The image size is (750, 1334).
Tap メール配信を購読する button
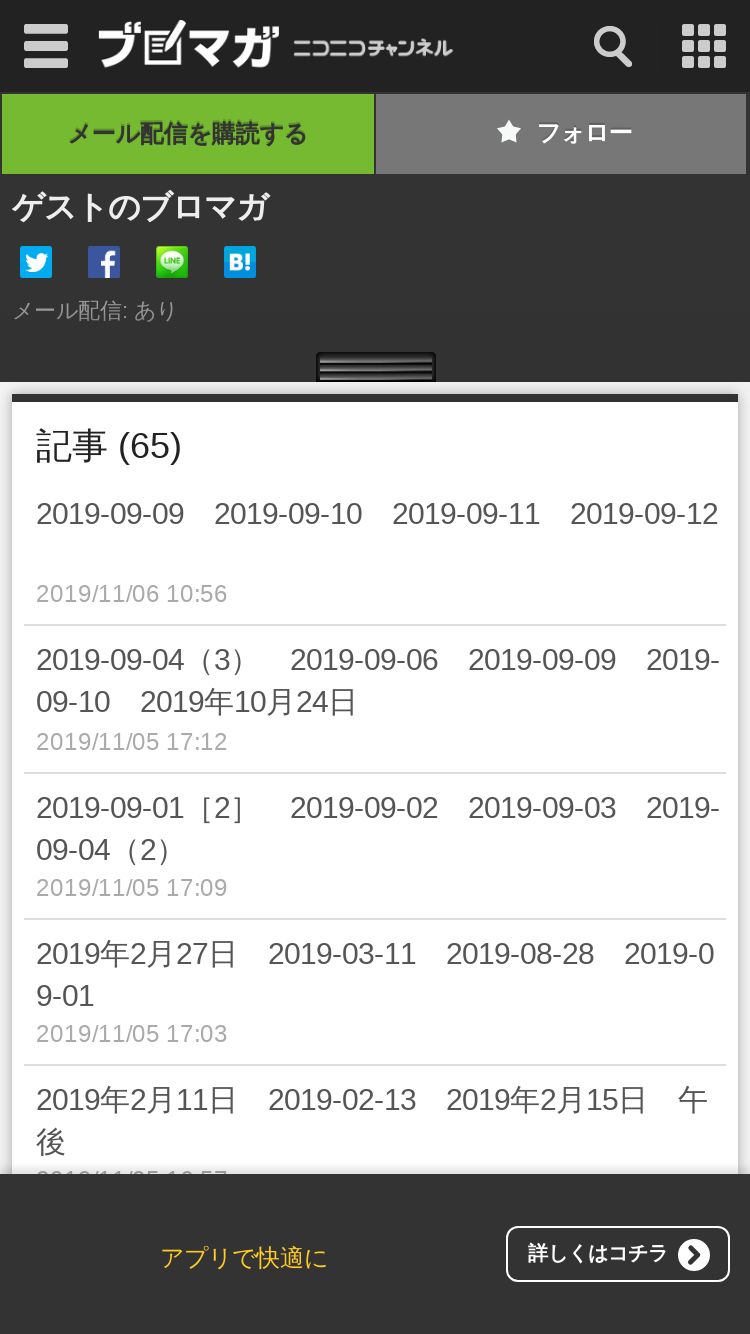pyautogui.click(x=188, y=134)
